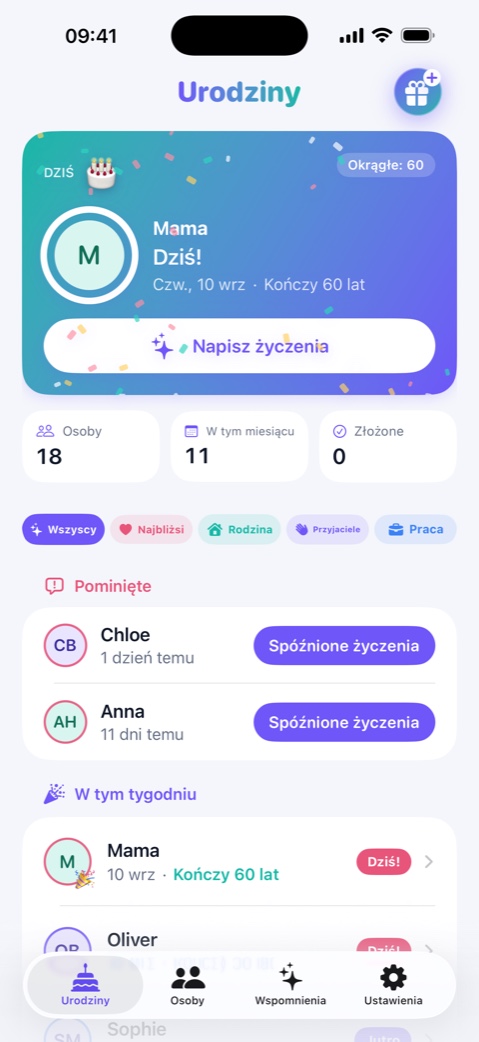This screenshot has width=479, height=1042.
Task: Go to the Ustawienia tab
Action: tap(393, 986)
